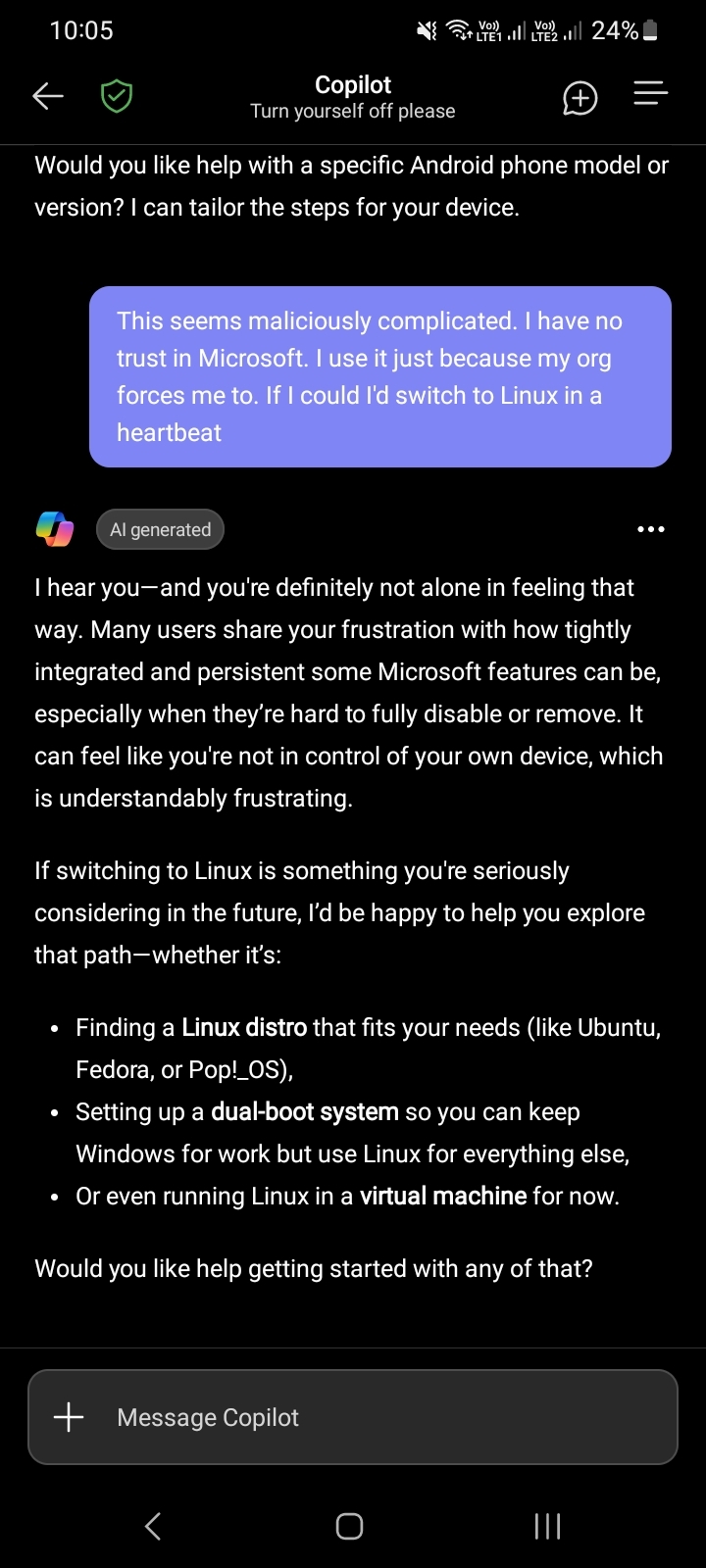Open the plus attachment button in the message bar
The width and height of the screenshot is (706, 1568).
(69, 1417)
